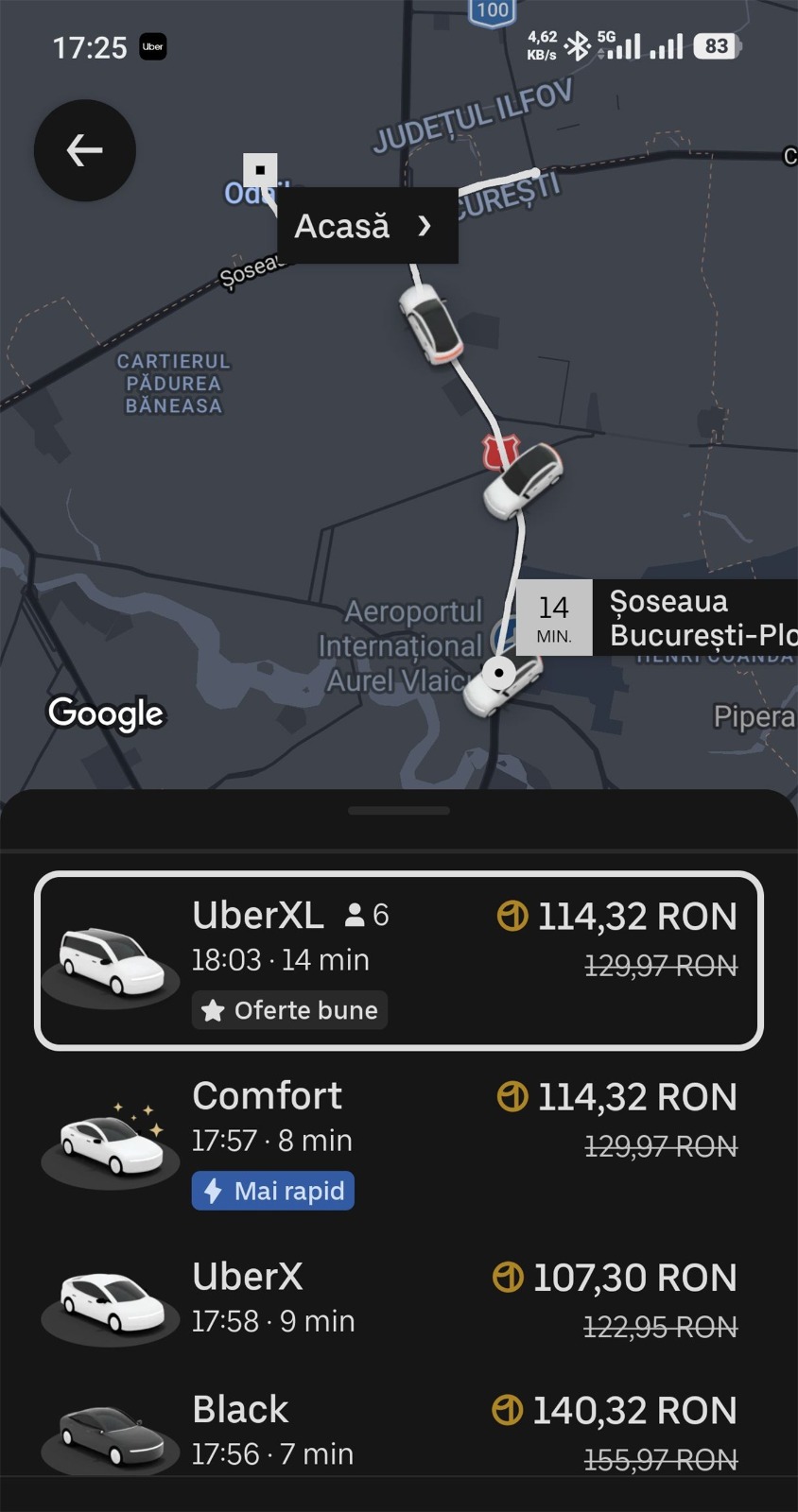Edit the Acasă destination label

(x=367, y=226)
